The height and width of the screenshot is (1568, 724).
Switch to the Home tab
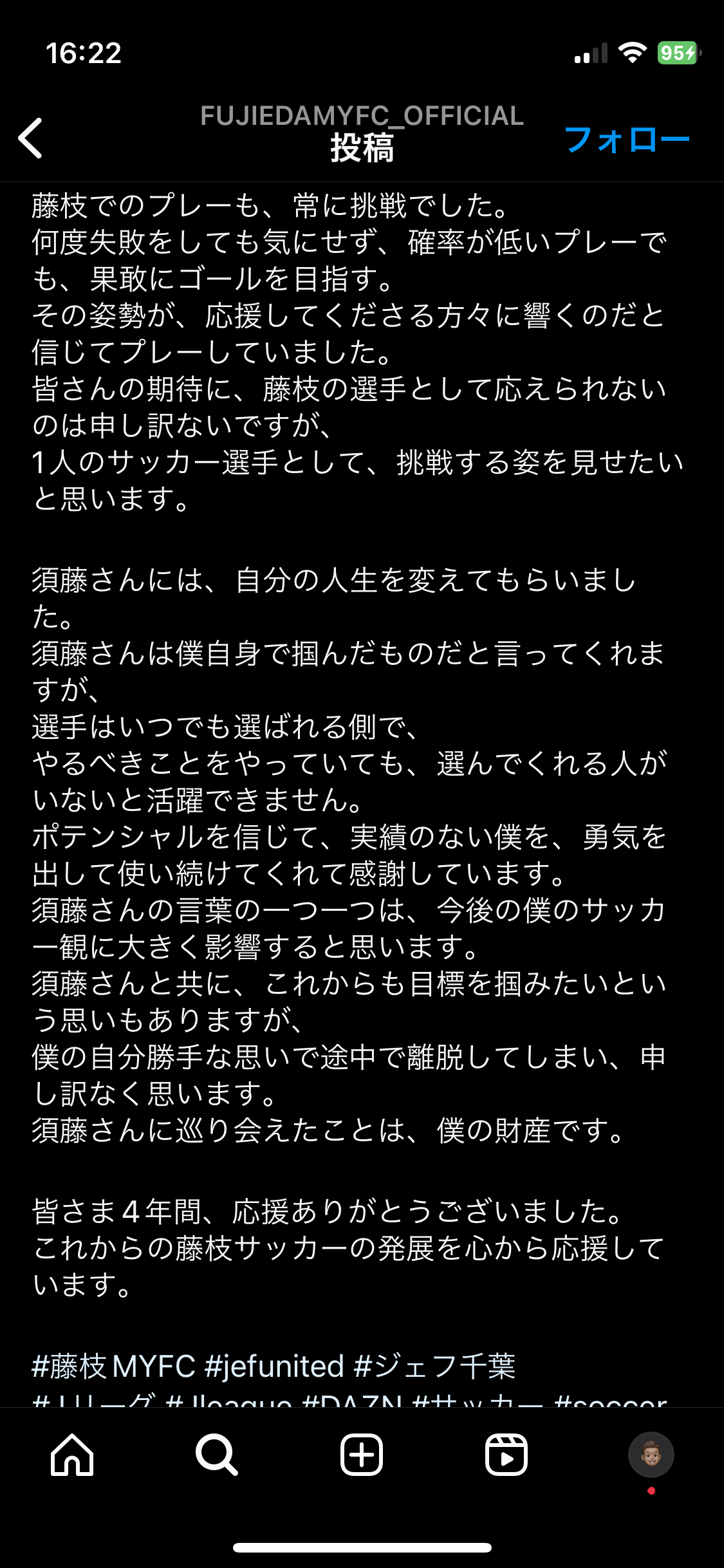pyautogui.click(x=72, y=1455)
